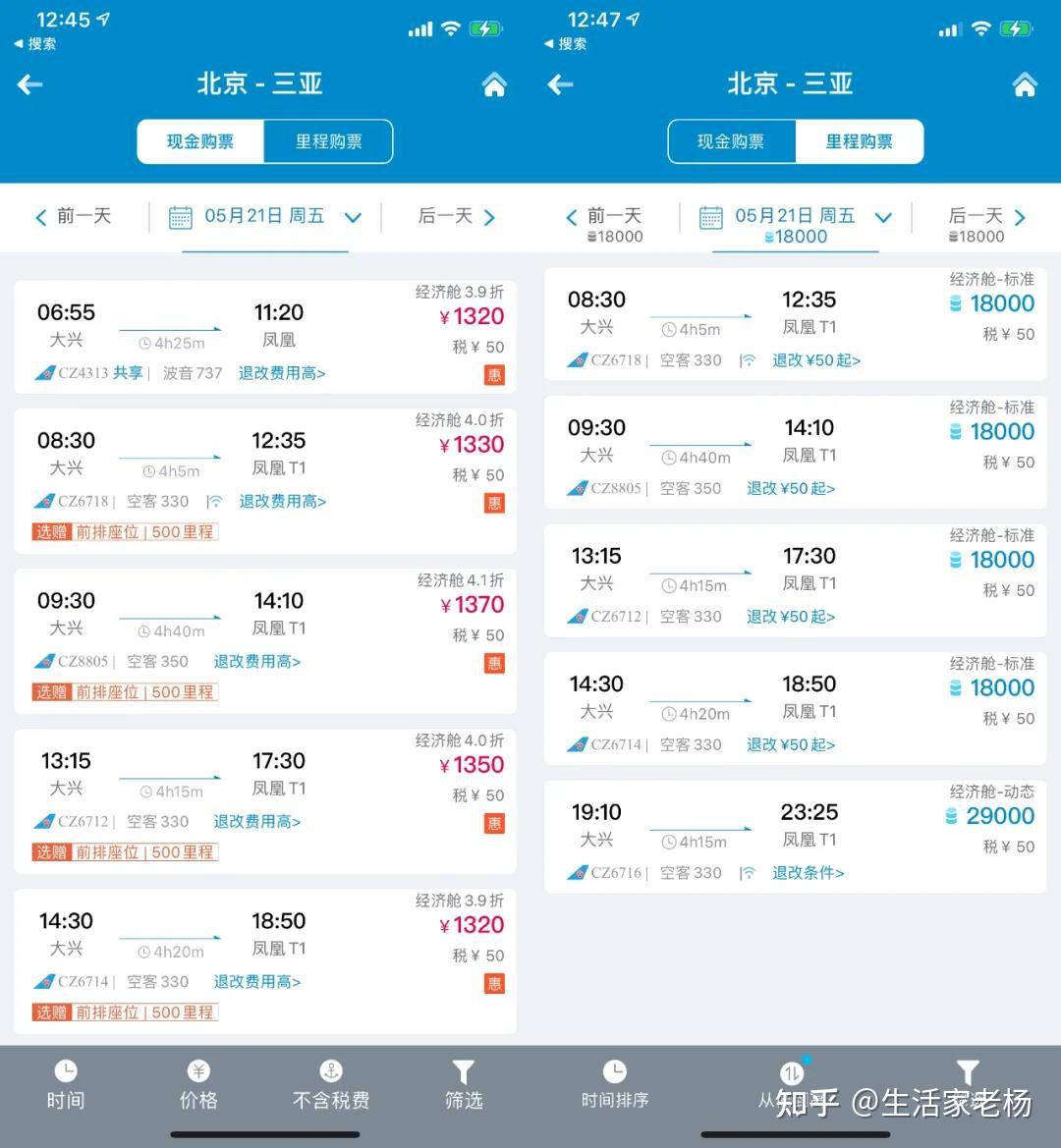Open the 06:55 CZ4313 flight at ¥1320
The image size is (1061, 1148).
point(264,334)
